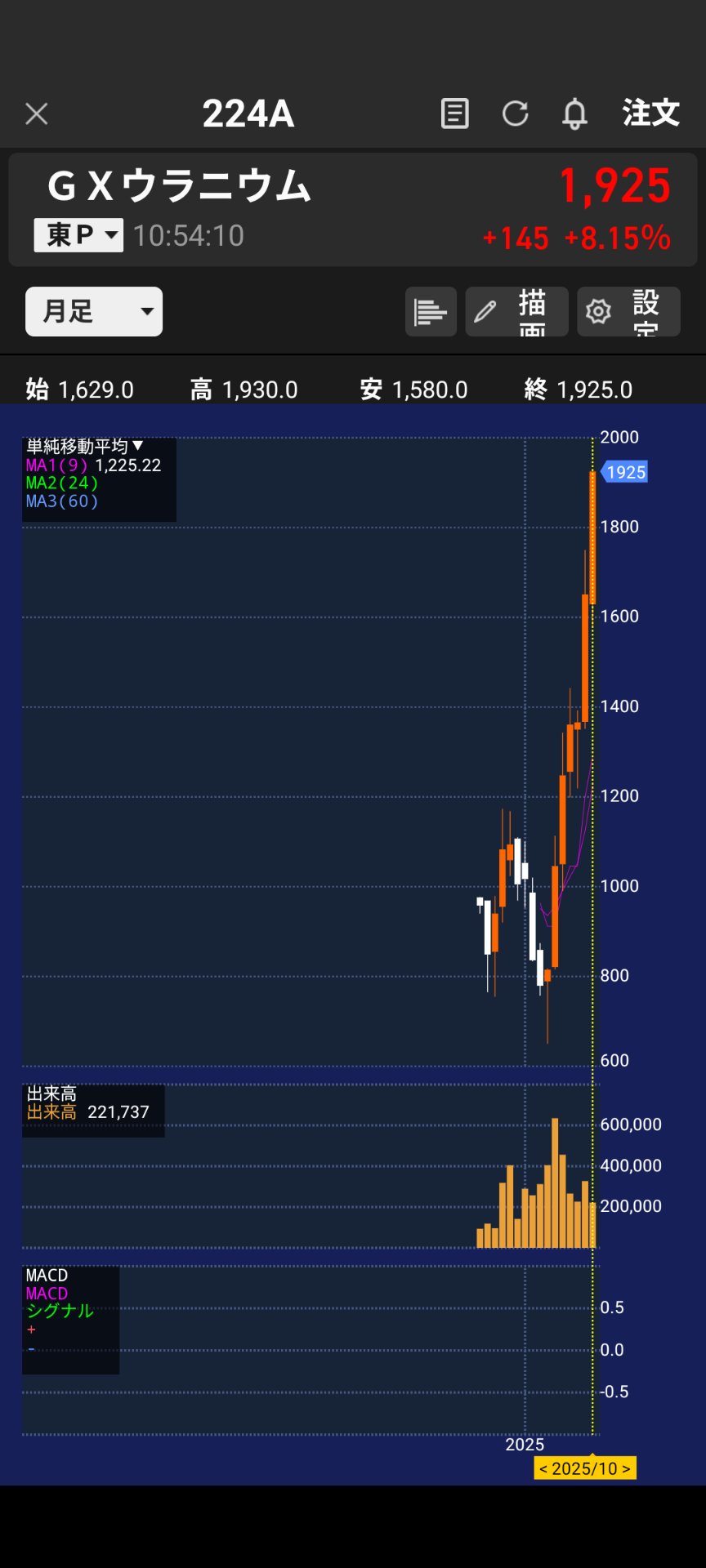This screenshot has height=1568, width=706.
Task: Show the price-by-volume bars icon
Action: (x=431, y=311)
